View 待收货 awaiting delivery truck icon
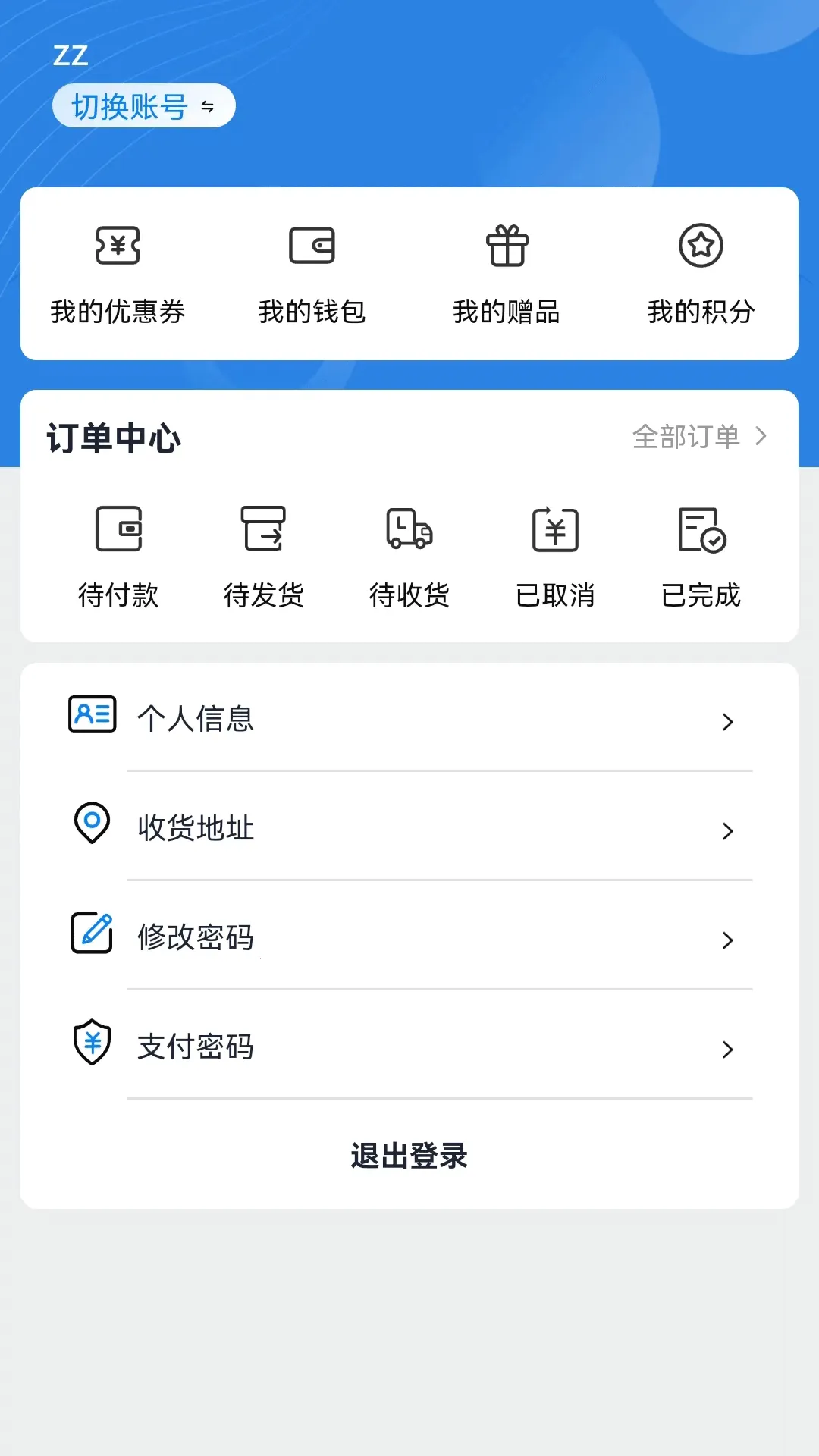 (x=409, y=529)
